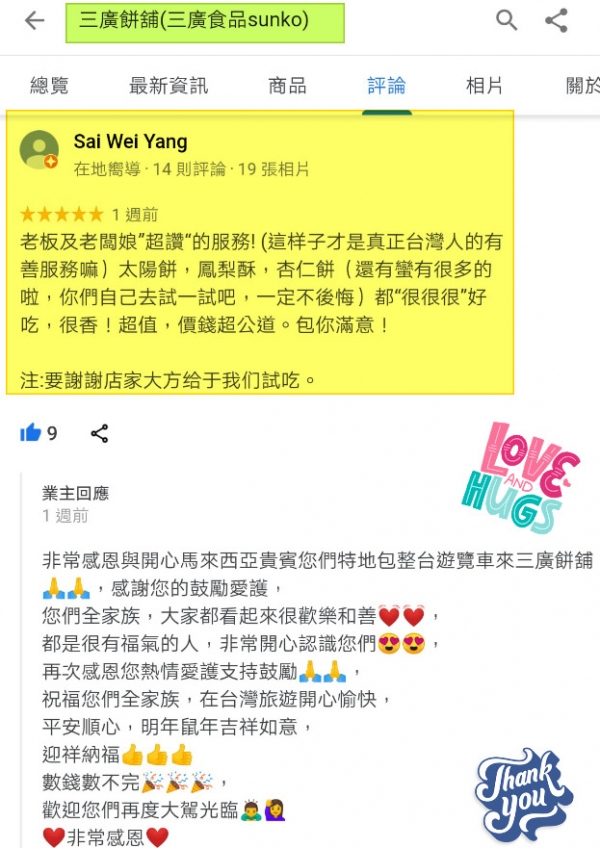The image size is (600, 848).
Task: Switch to the 商品 tab
Action: (288, 86)
